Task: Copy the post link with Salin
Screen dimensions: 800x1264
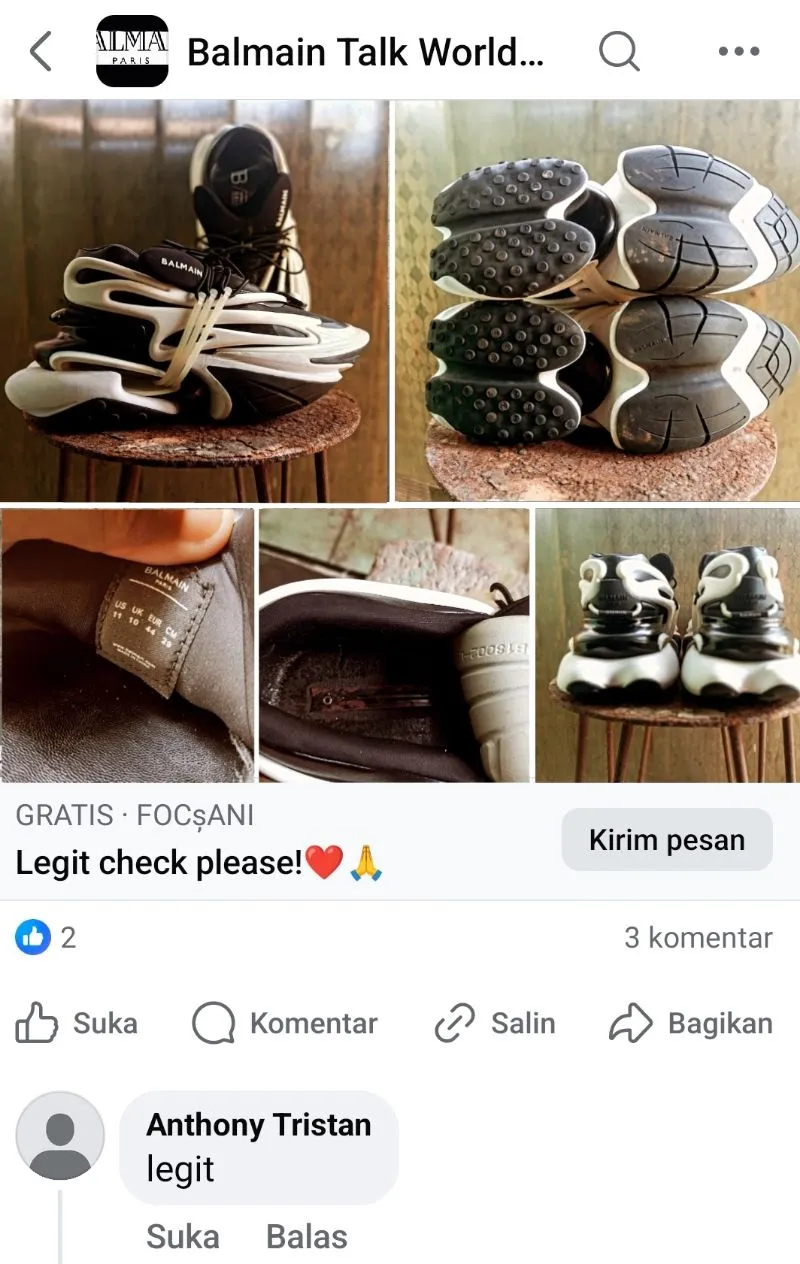Action: click(495, 1024)
